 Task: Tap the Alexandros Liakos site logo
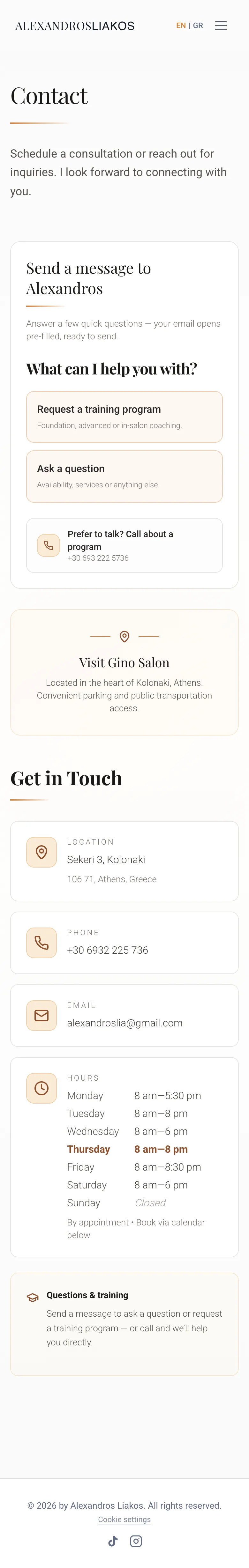[75, 26]
